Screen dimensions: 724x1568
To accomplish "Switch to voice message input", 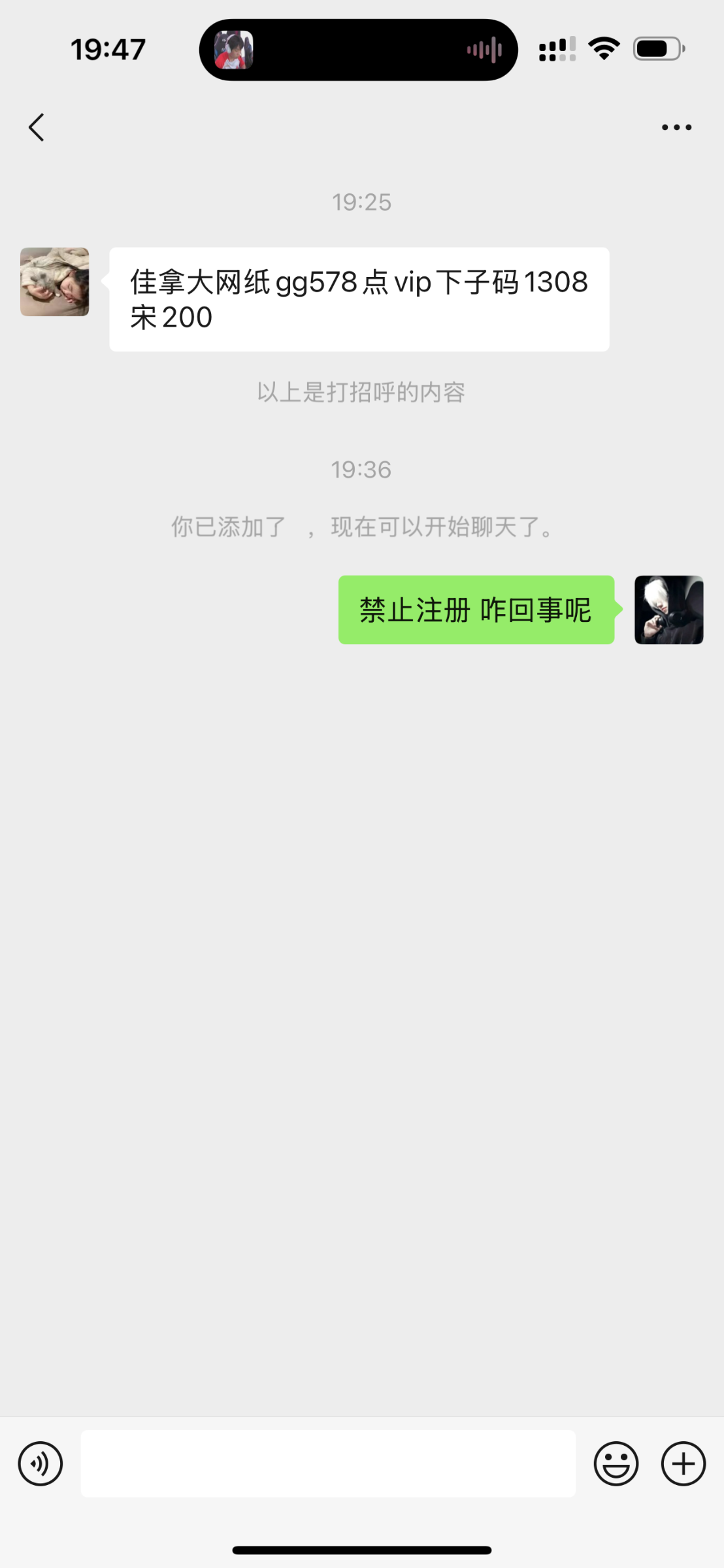I will coord(41,1463).
